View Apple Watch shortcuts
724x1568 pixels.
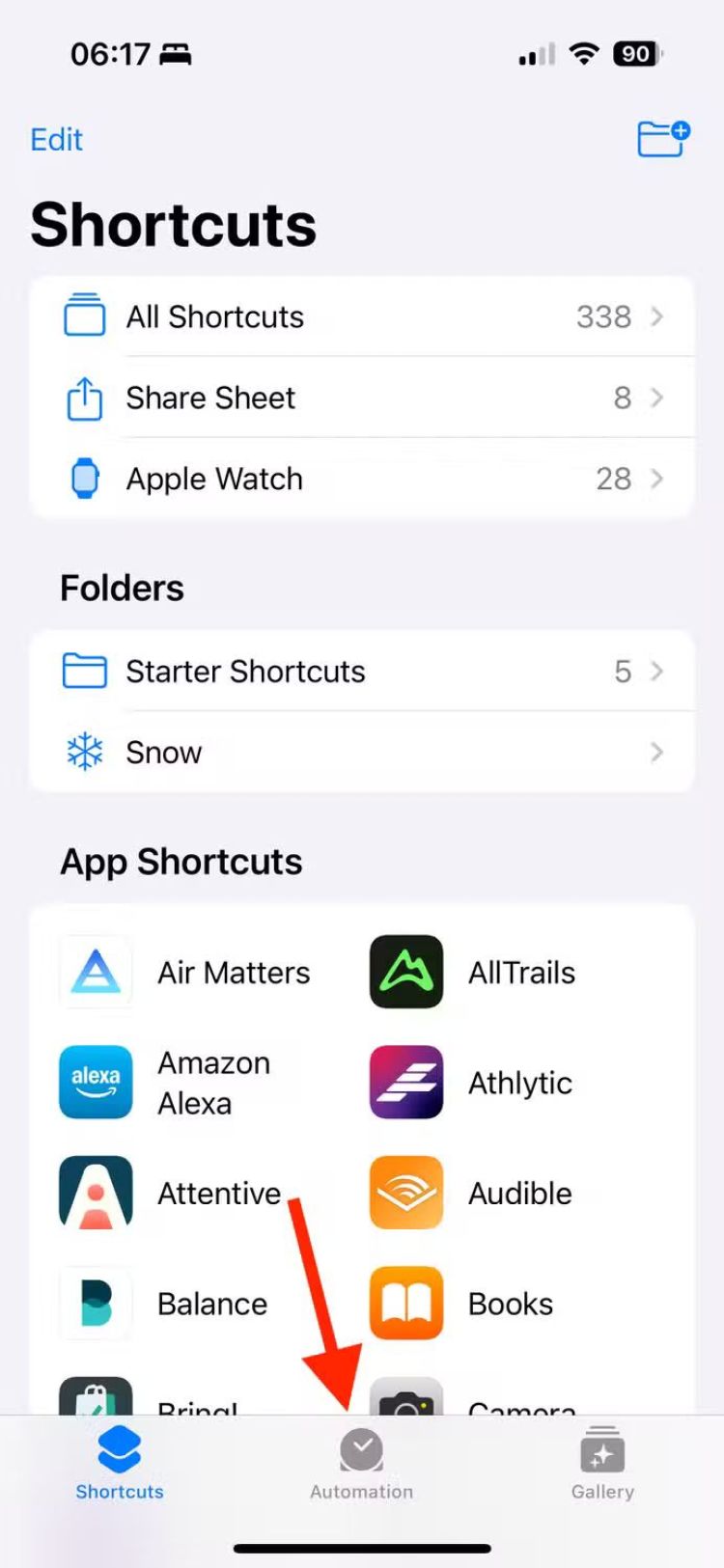click(362, 479)
